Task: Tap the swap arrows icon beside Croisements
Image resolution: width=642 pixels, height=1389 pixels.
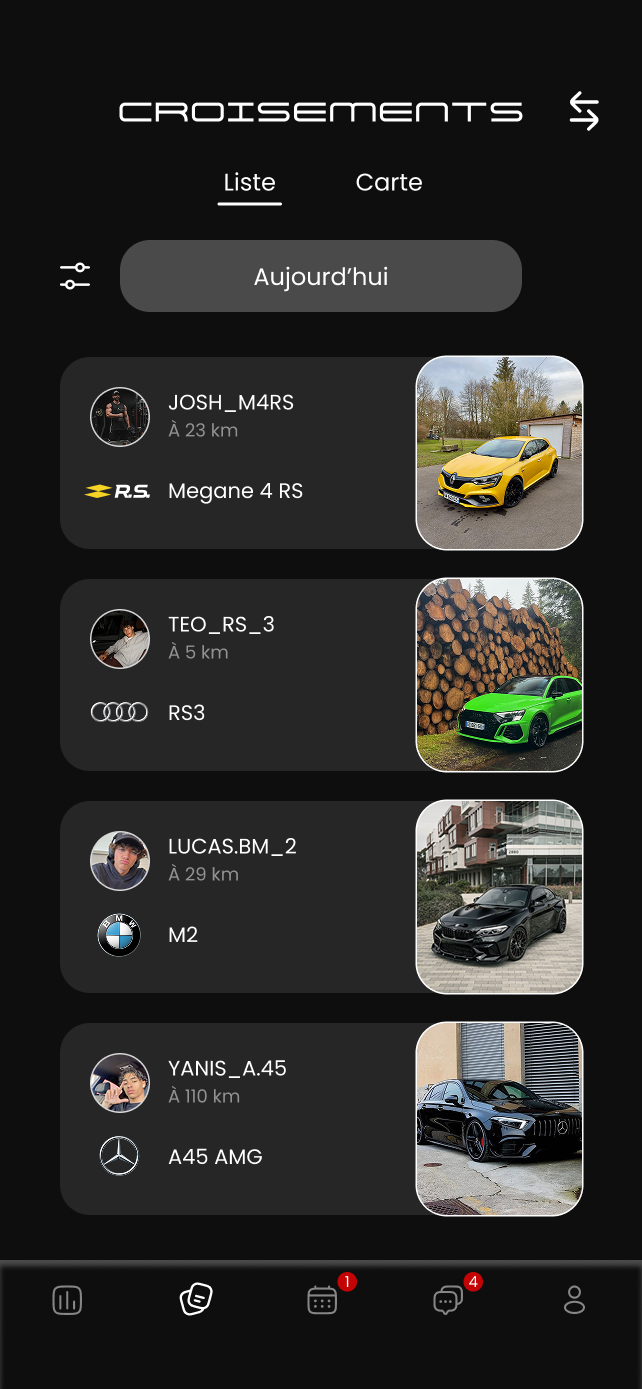Action: tap(584, 111)
